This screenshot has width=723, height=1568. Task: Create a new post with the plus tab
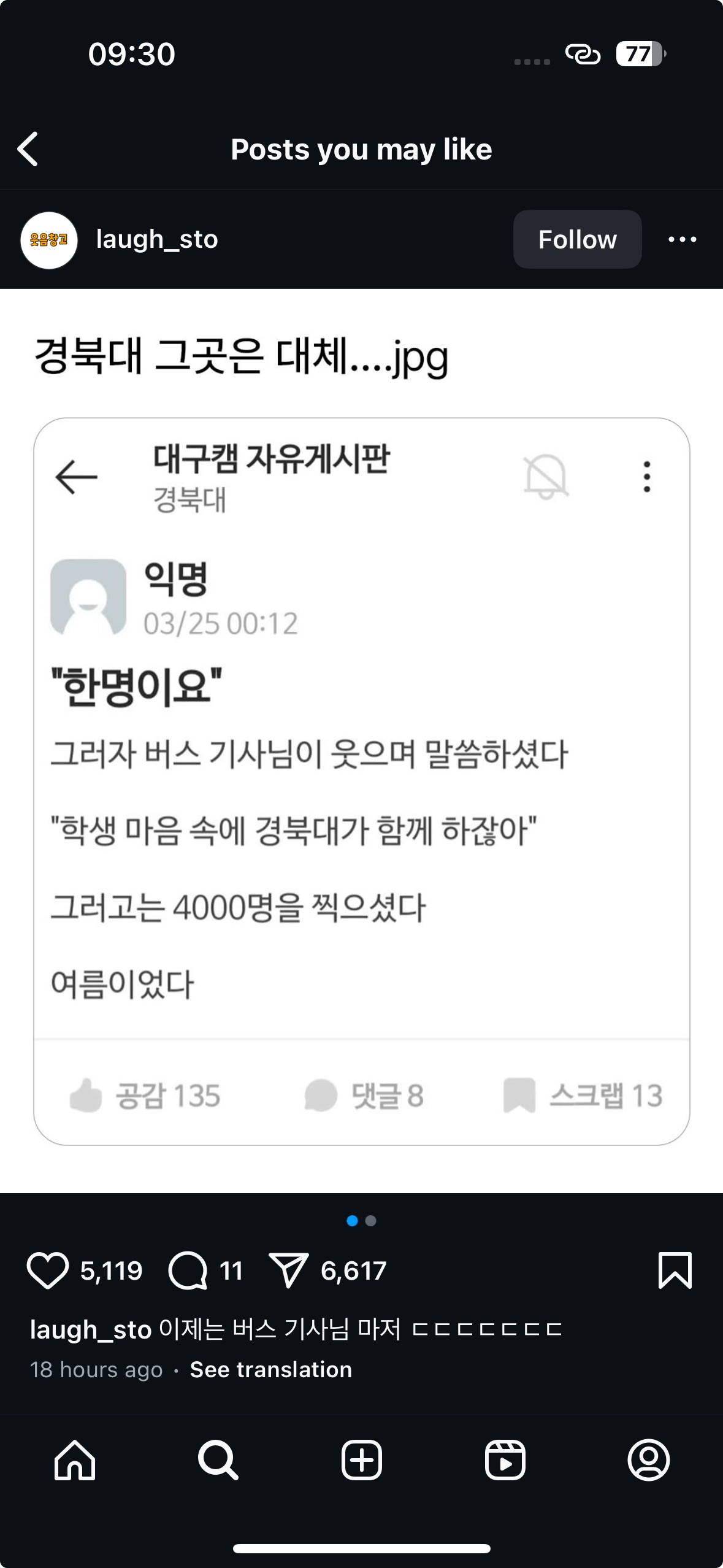(362, 1460)
